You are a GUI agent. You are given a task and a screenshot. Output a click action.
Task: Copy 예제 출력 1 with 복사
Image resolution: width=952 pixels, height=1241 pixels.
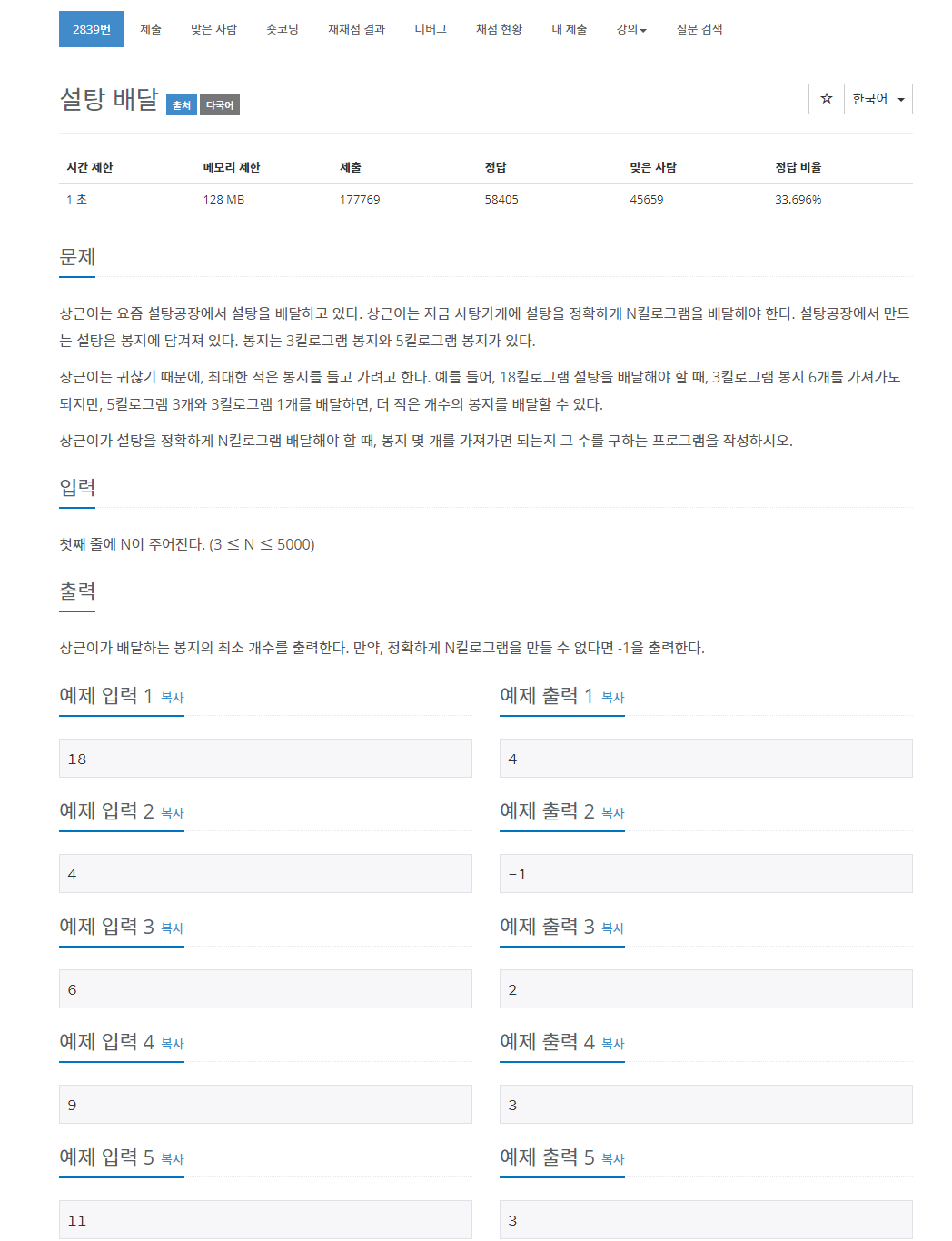point(613,698)
